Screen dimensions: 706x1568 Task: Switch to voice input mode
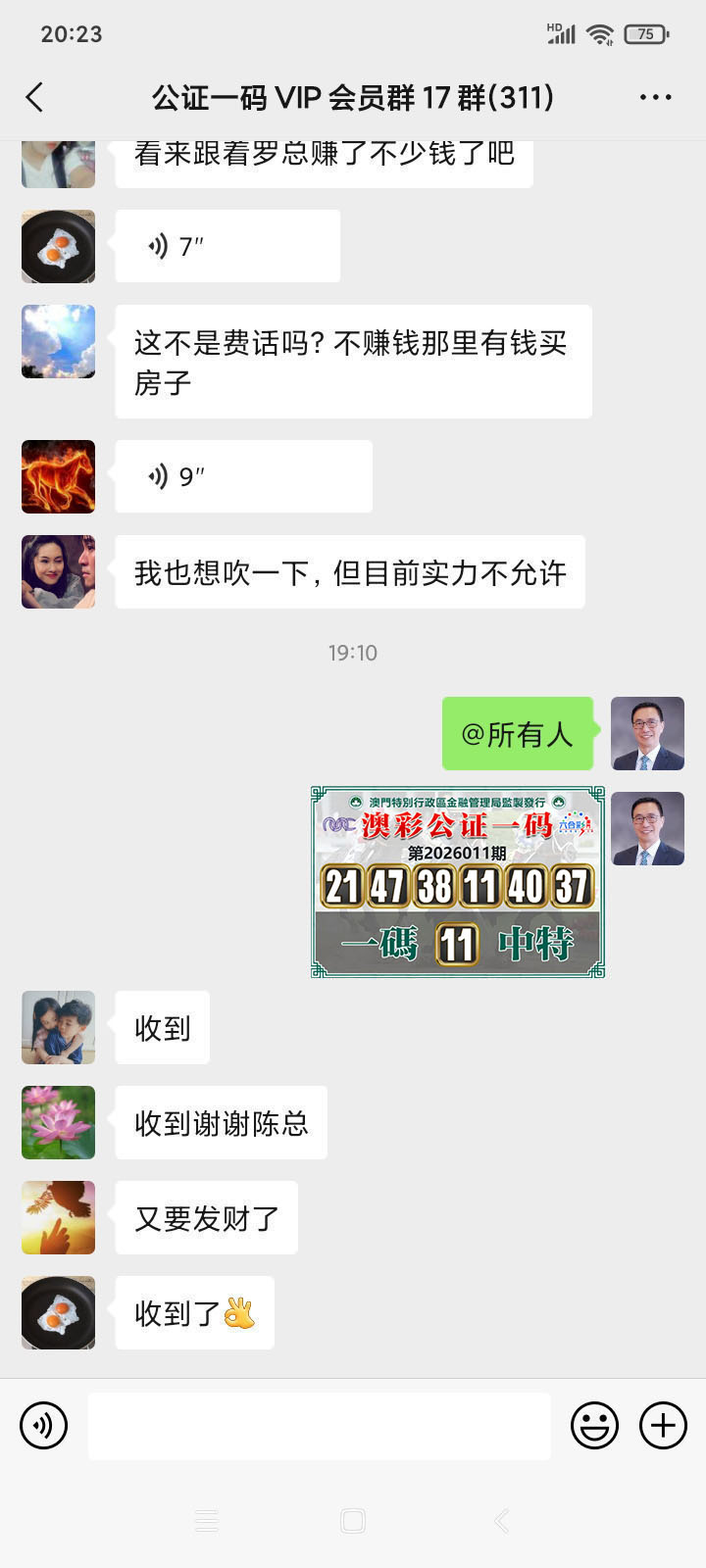point(43,1426)
